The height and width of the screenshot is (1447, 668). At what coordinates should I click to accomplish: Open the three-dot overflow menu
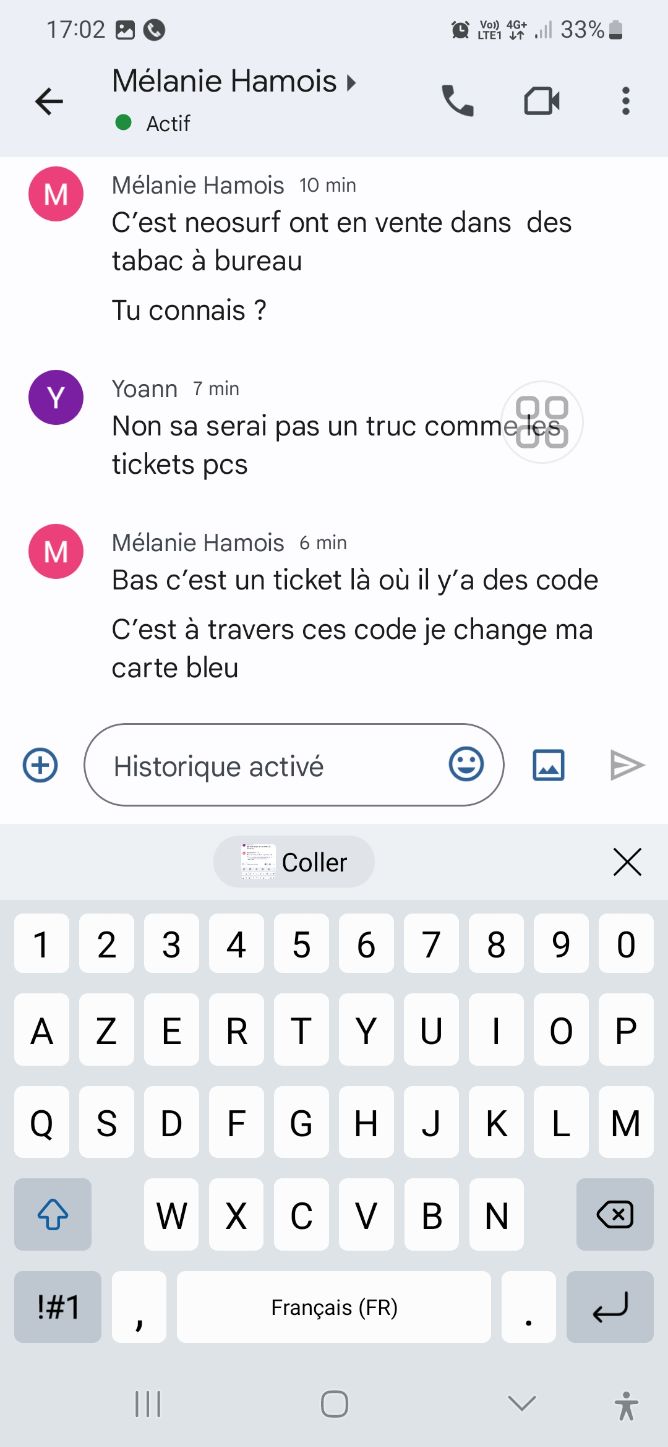pos(625,101)
